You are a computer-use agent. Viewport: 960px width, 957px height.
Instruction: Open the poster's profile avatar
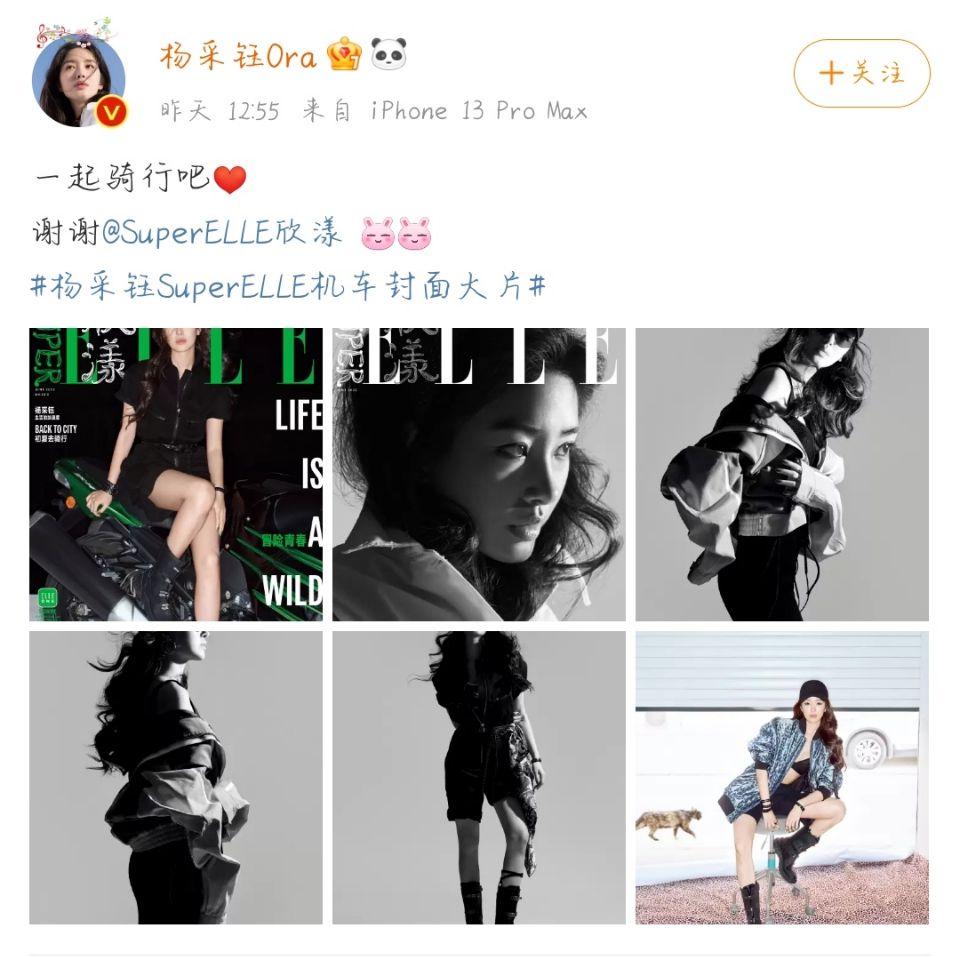(x=79, y=81)
